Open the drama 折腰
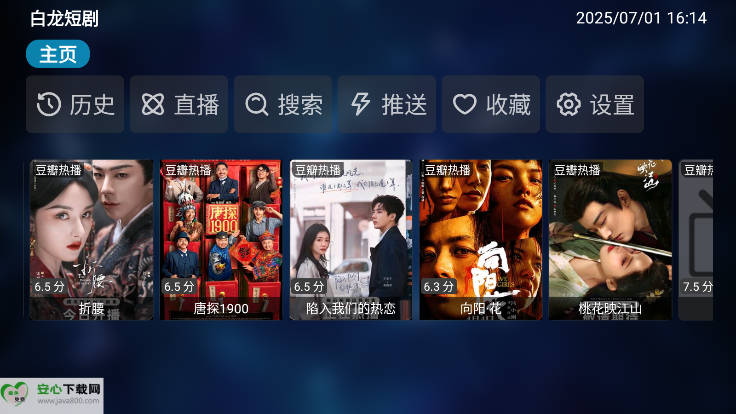 pyautogui.click(x=91, y=240)
